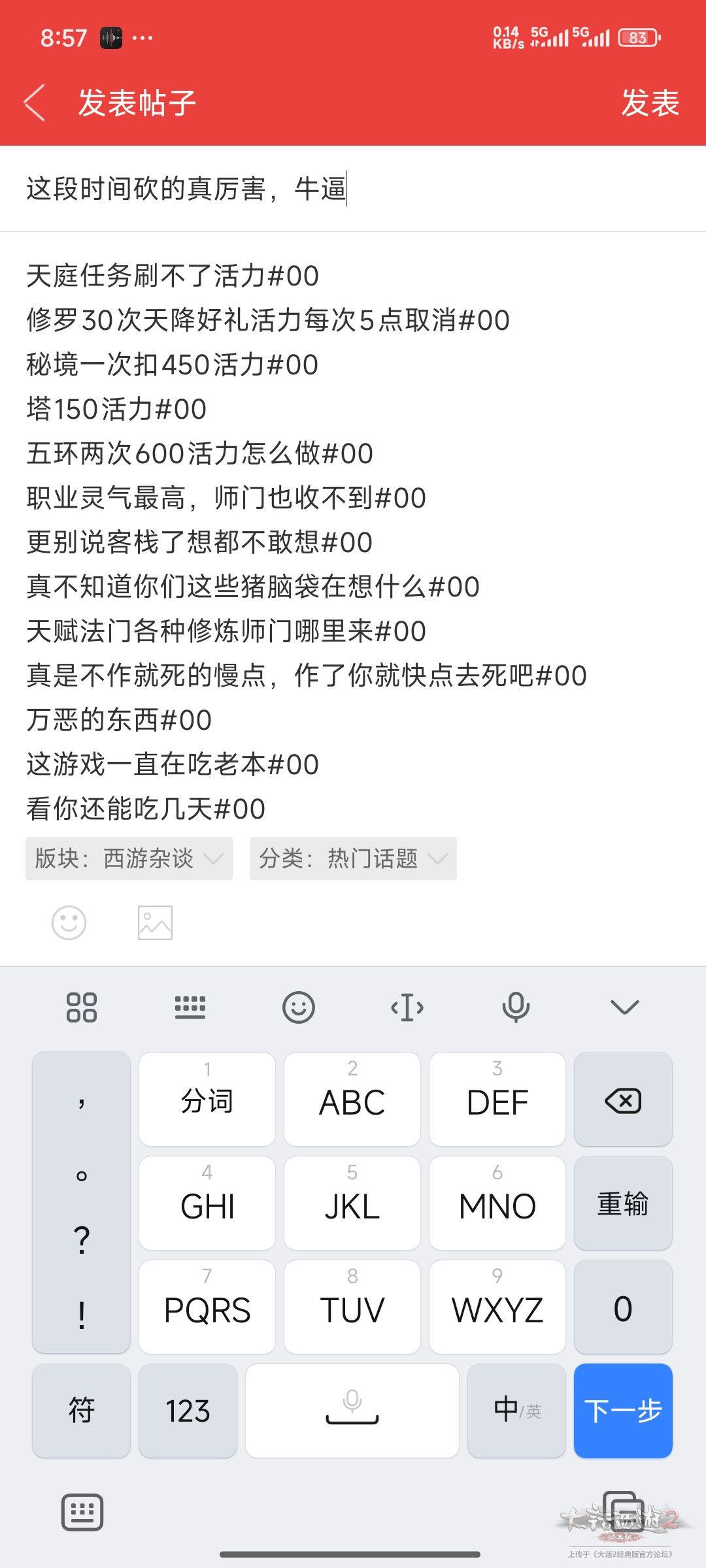Open the 版块 西游杂谈 dropdown
706x1568 pixels.
(129, 858)
